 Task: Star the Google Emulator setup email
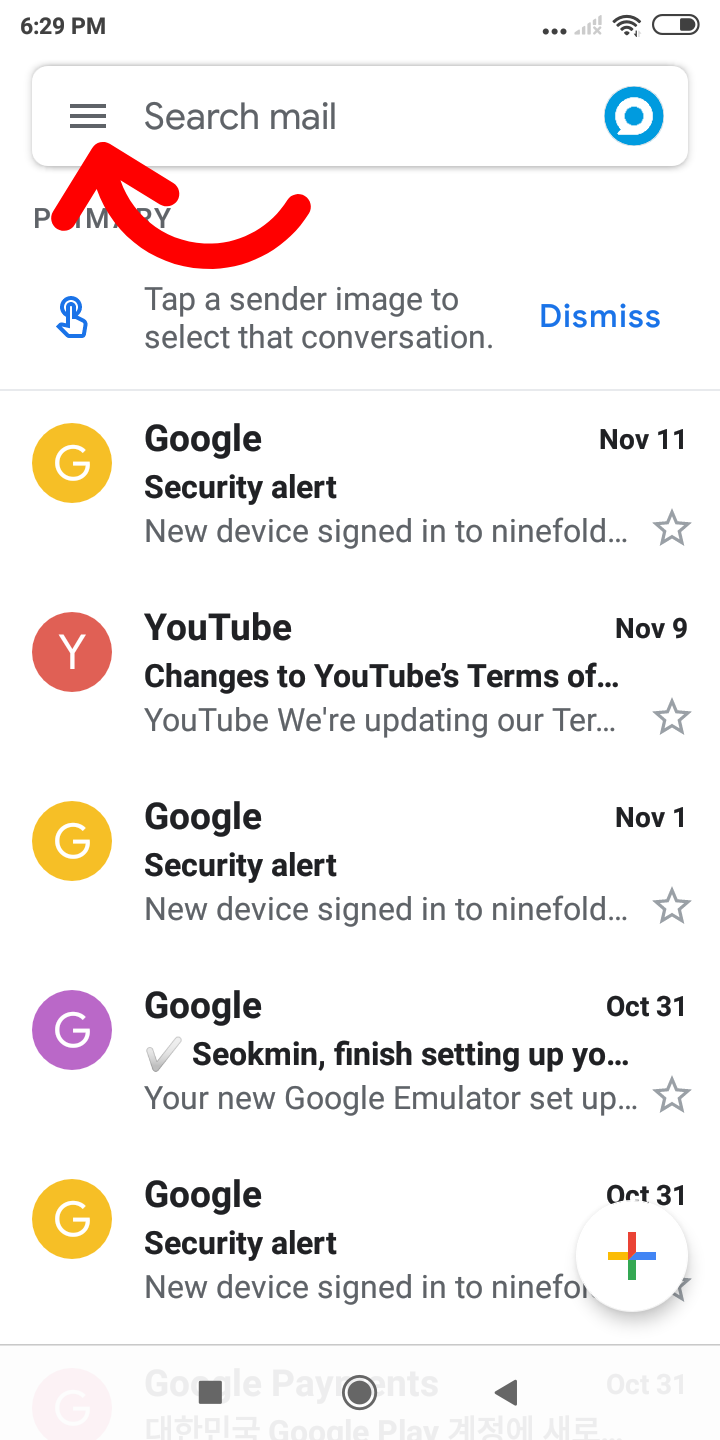point(671,1096)
